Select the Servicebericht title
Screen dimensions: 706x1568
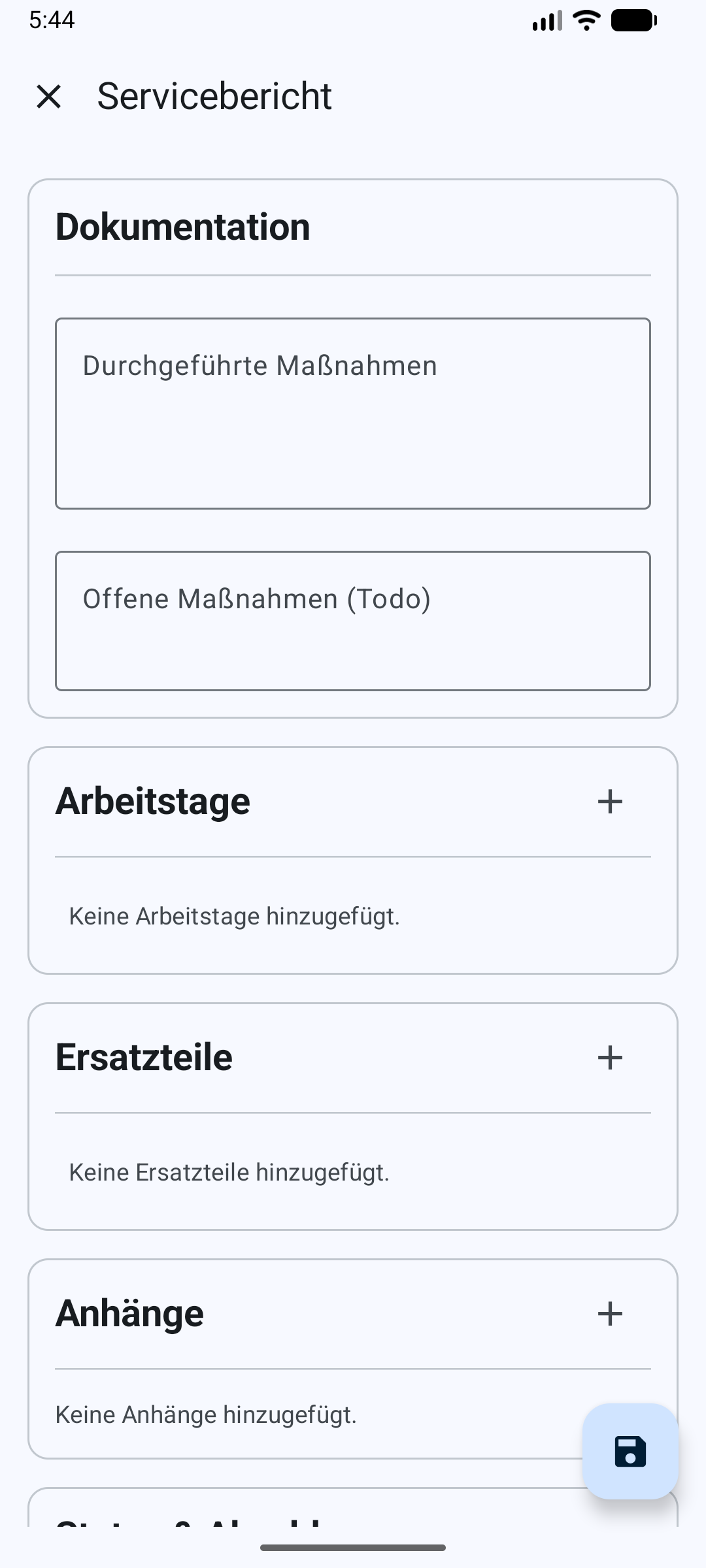(x=214, y=96)
